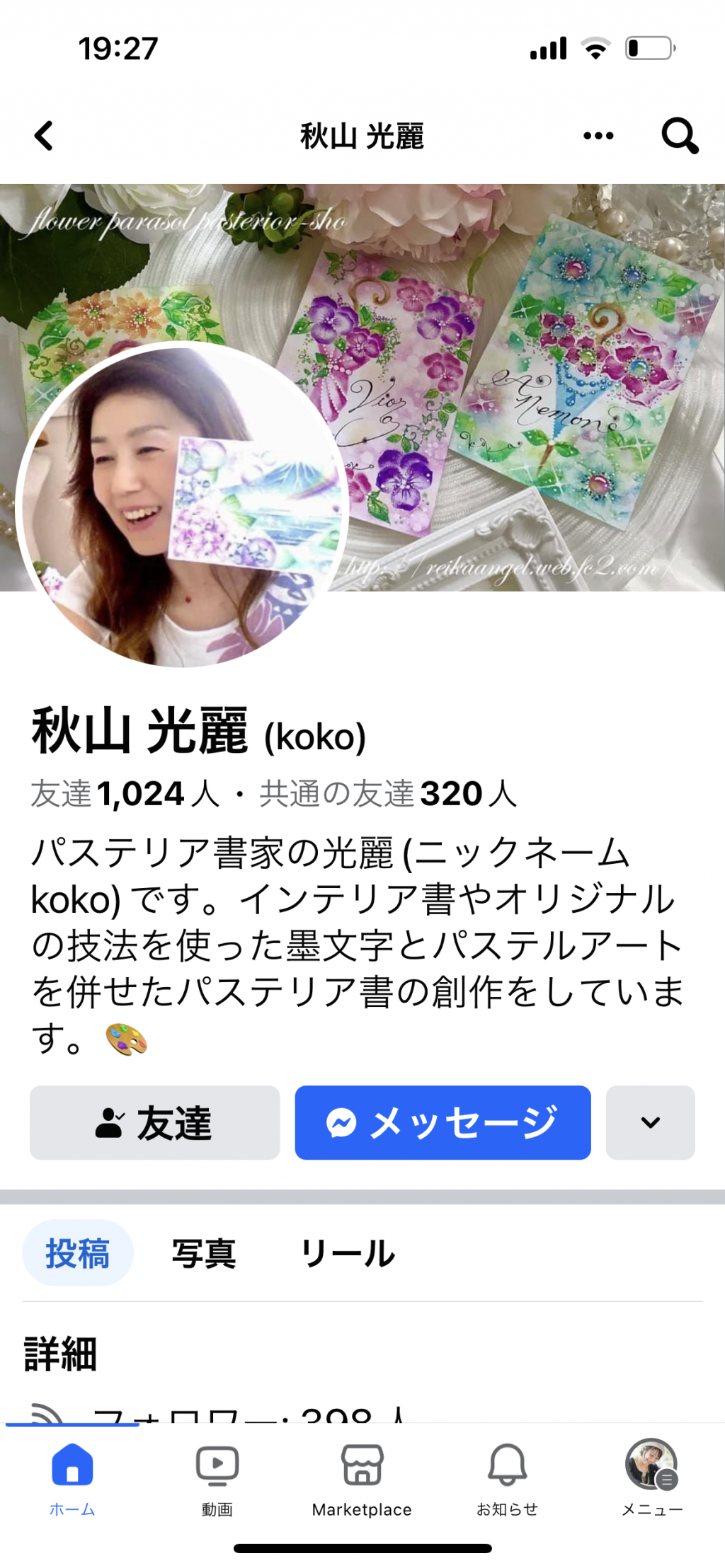The image size is (725, 1568).
Task: Switch to the リール reels tab
Action: point(348,1253)
